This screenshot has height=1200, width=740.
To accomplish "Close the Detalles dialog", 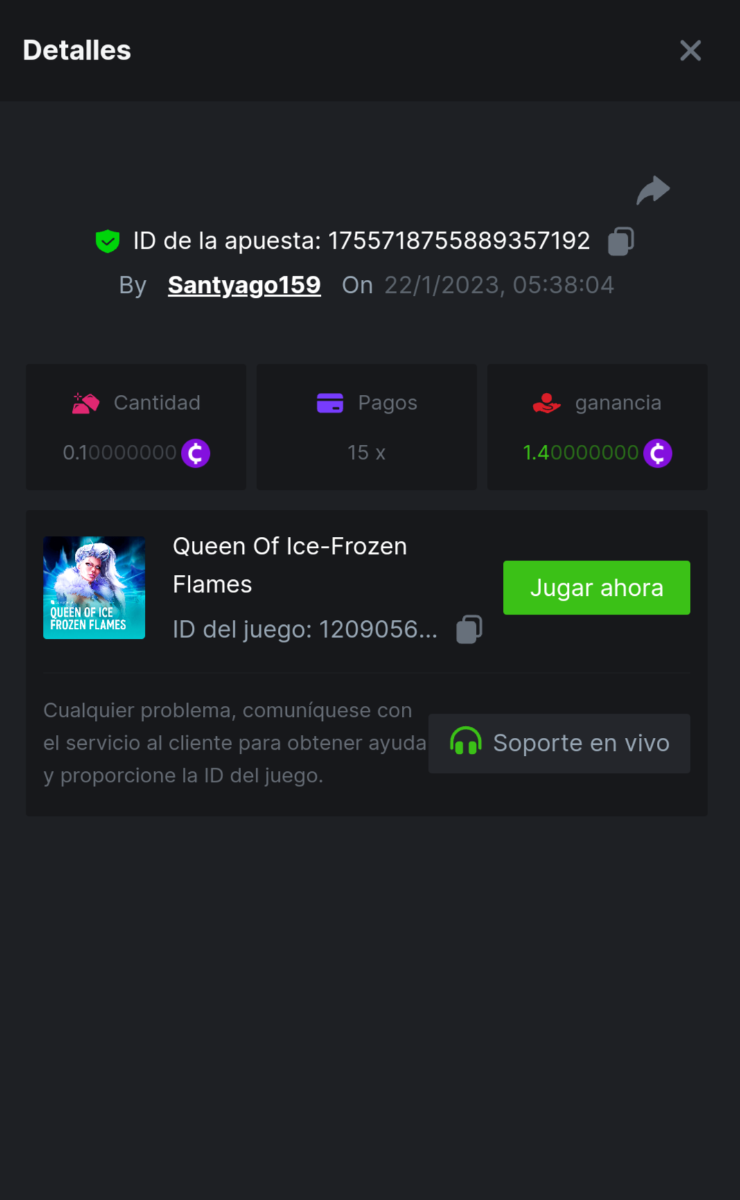I will (690, 51).
